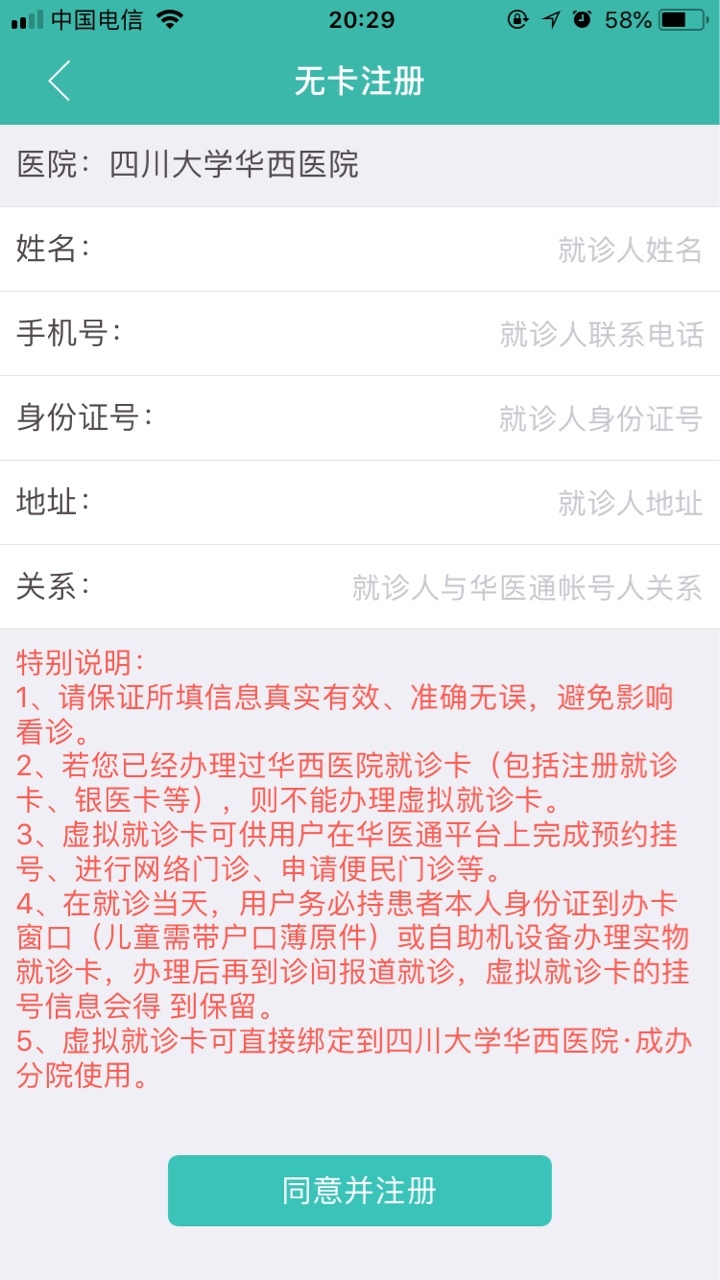Tap the 同意并注册 button

point(360,1191)
